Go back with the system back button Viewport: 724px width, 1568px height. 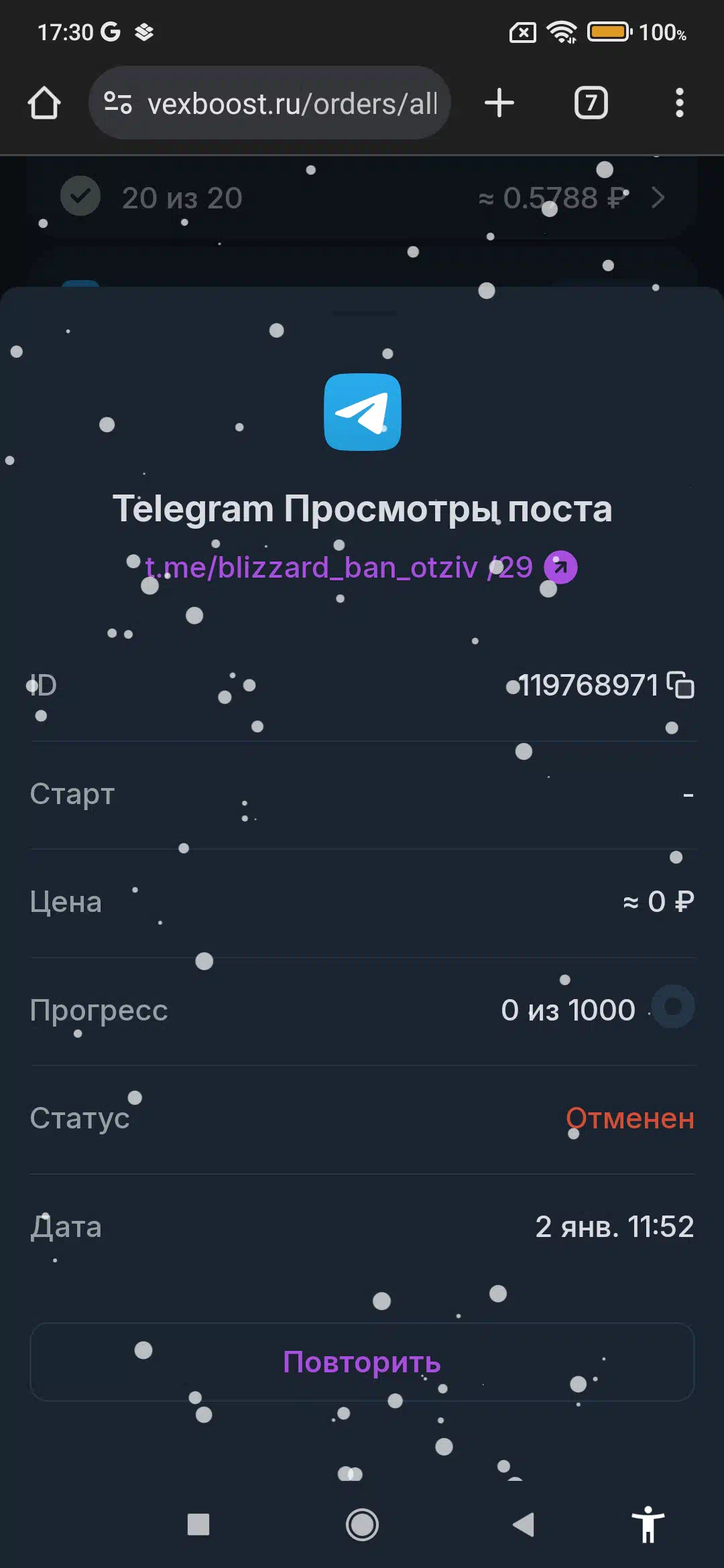[524, 1524]
